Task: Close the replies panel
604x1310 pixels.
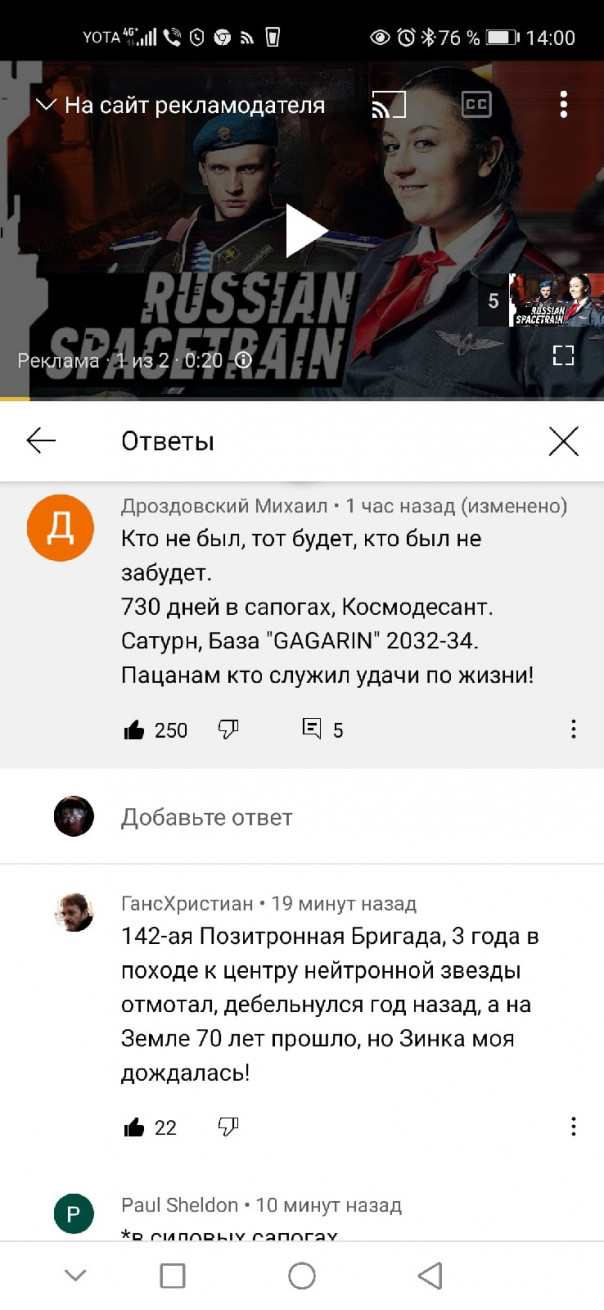Action: pos(564,441)
